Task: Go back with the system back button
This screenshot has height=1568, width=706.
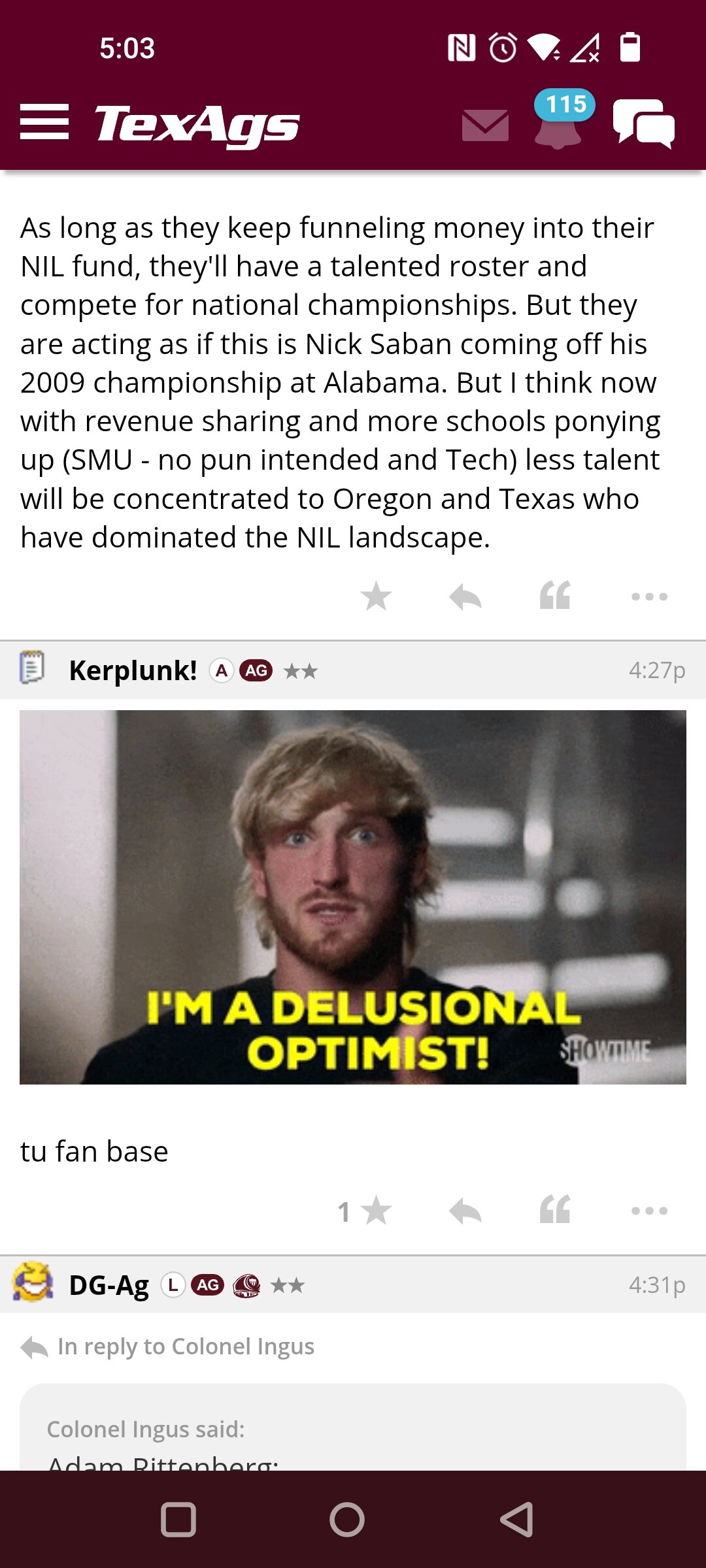Action: 516,1520
